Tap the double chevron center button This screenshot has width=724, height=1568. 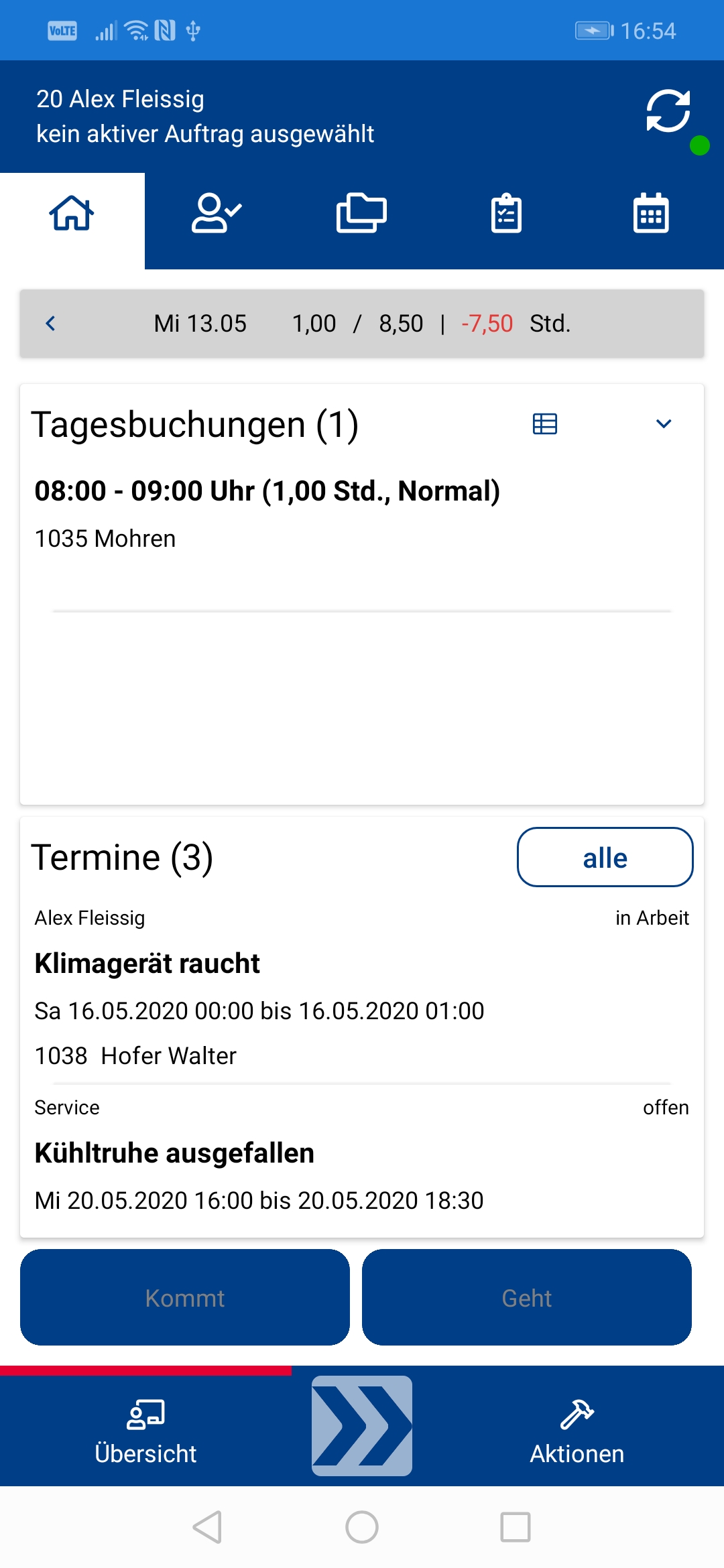pyautogui.click(x=362, y=1425)
